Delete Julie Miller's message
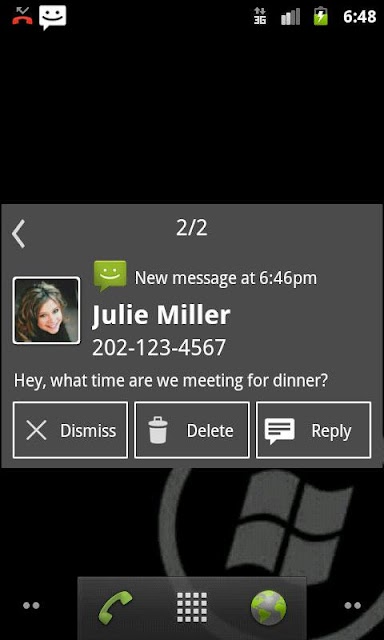This screenshot has width=384, height=640. coord(192,430)
